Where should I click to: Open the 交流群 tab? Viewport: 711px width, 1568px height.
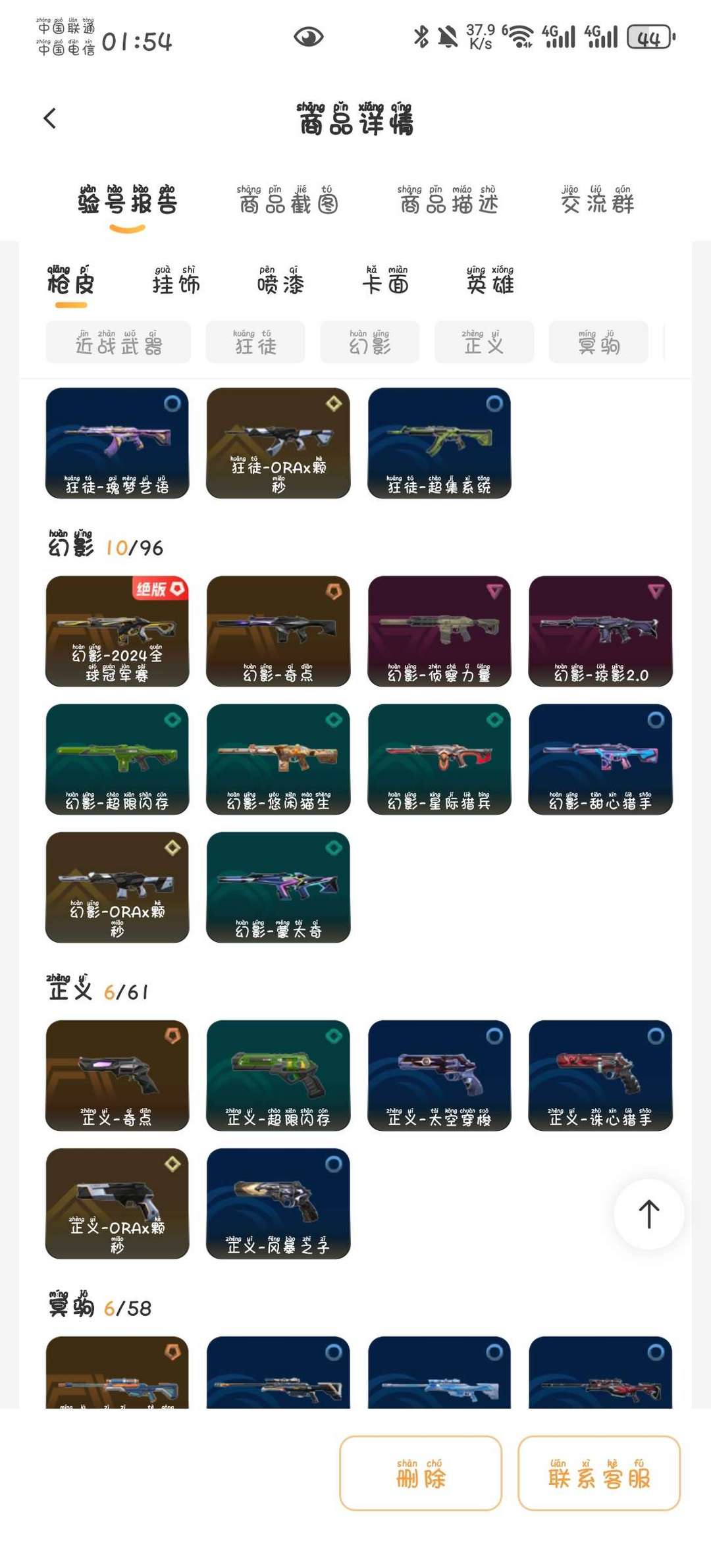tap(597, 201)
